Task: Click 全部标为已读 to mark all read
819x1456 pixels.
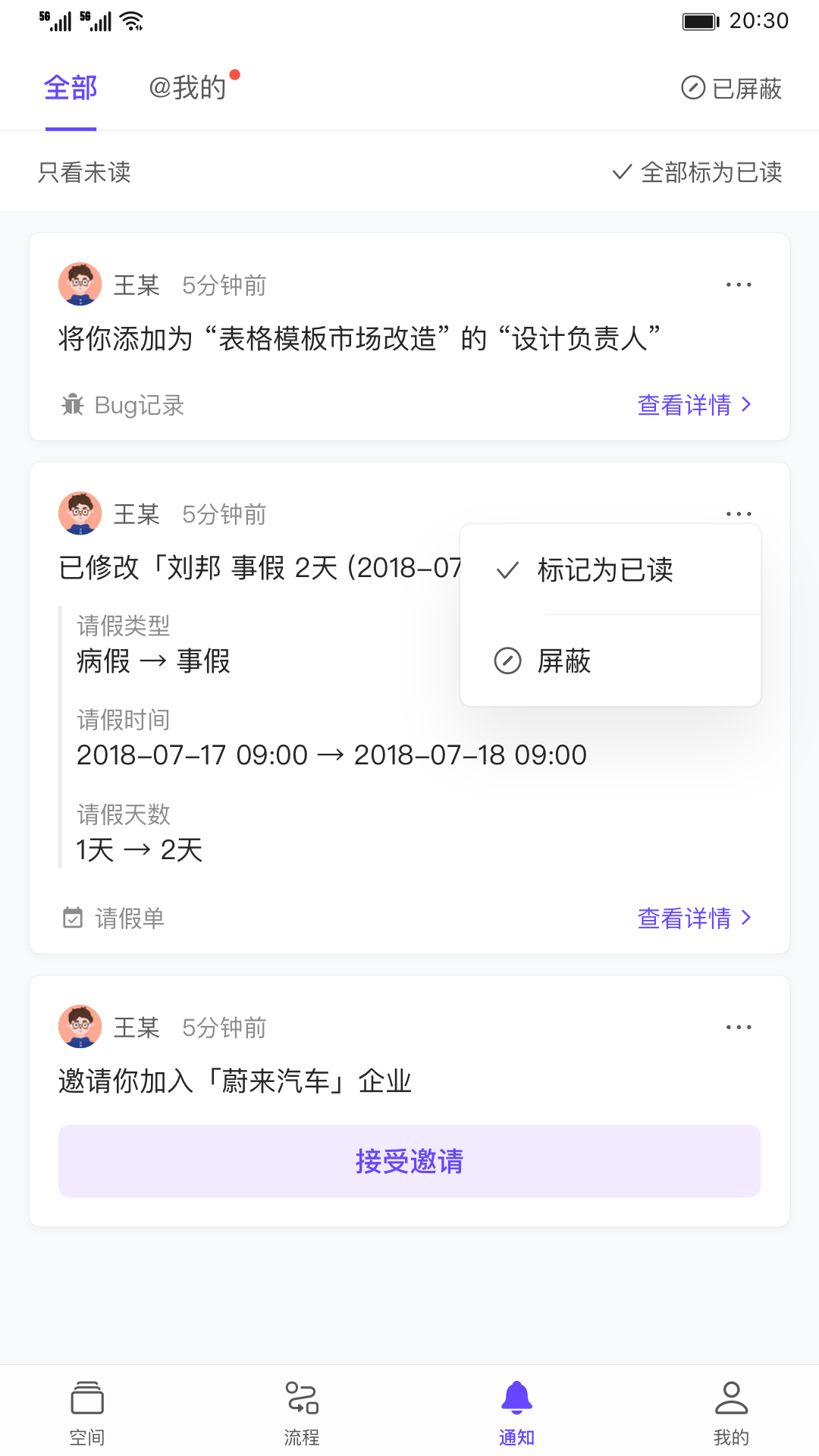Action: point(698,173)
